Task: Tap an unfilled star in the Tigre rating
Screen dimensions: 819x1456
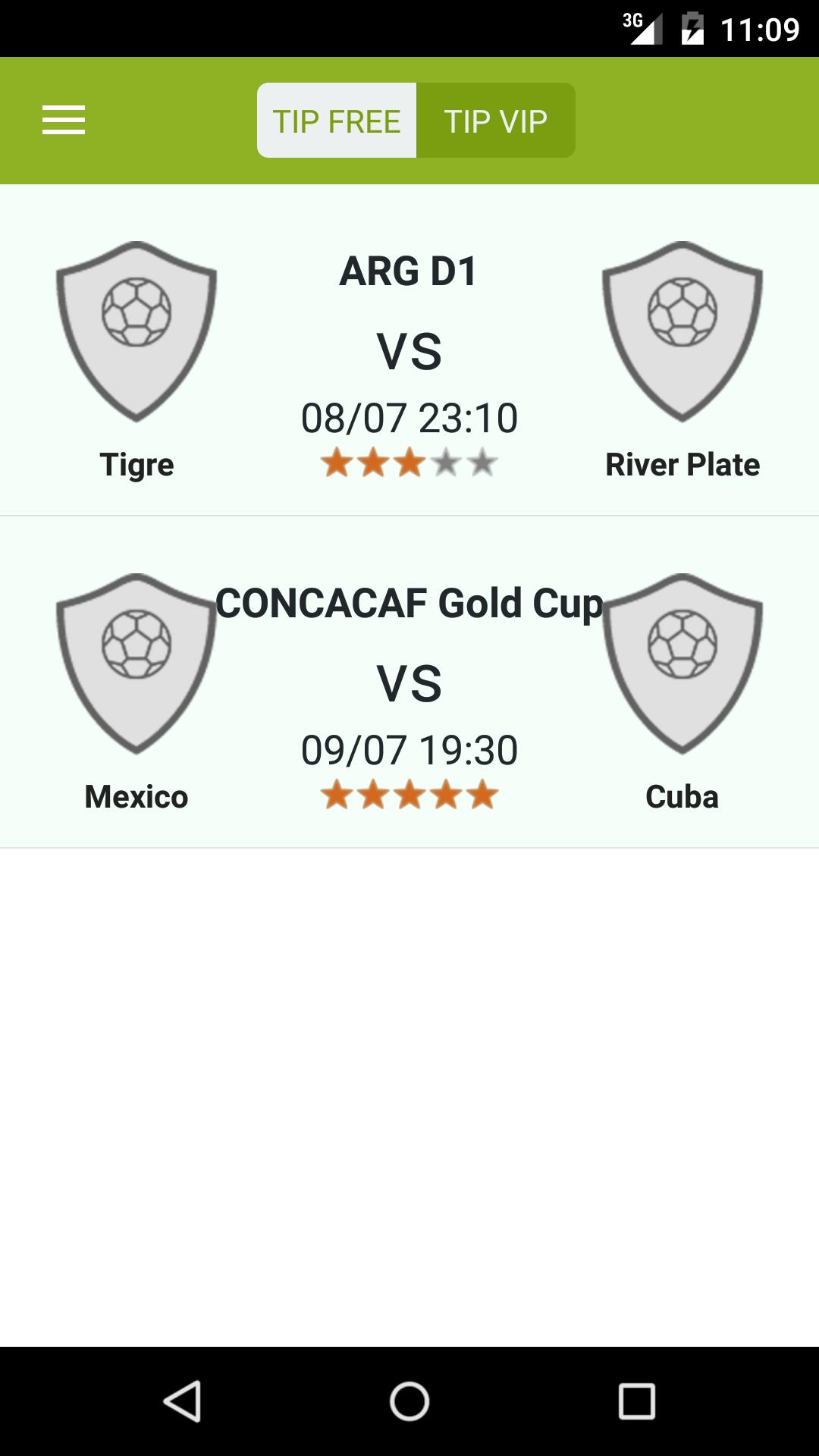Action: tap(447, 463)
